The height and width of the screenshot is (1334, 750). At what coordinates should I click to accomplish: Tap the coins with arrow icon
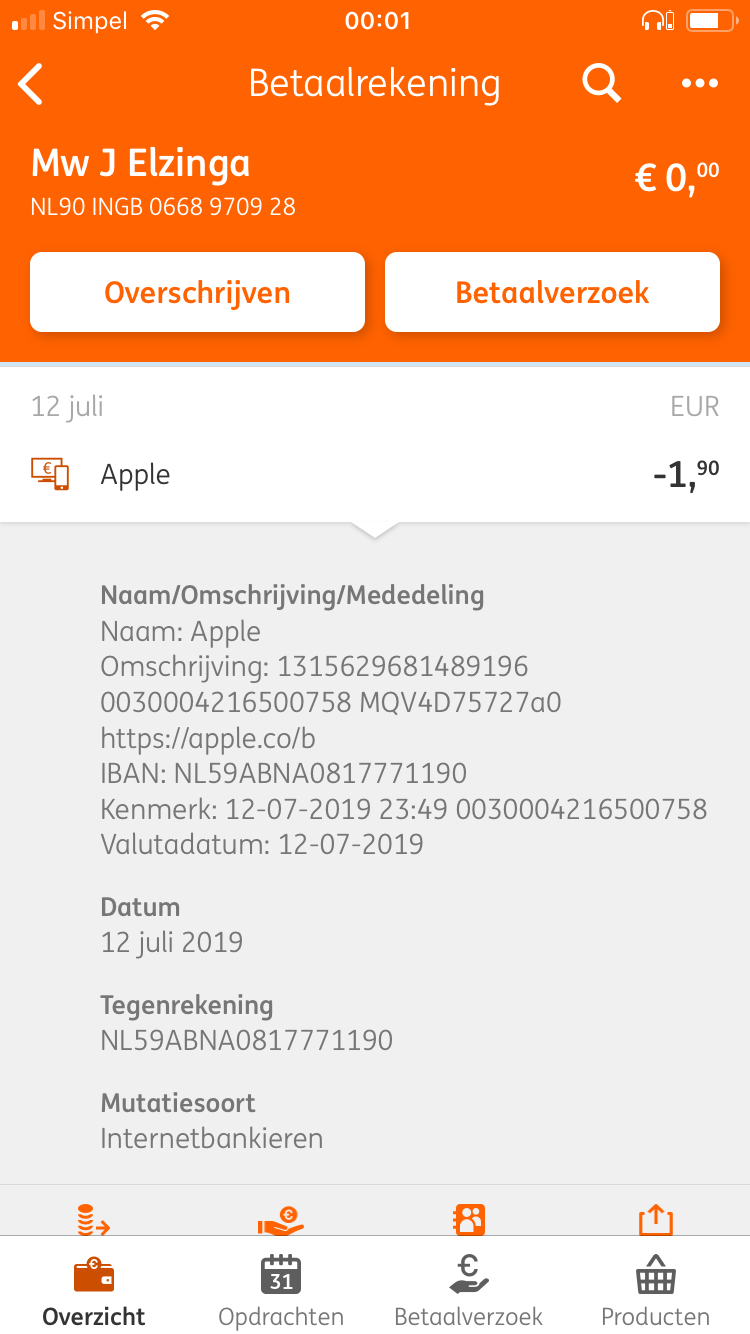pos(94,1219)
